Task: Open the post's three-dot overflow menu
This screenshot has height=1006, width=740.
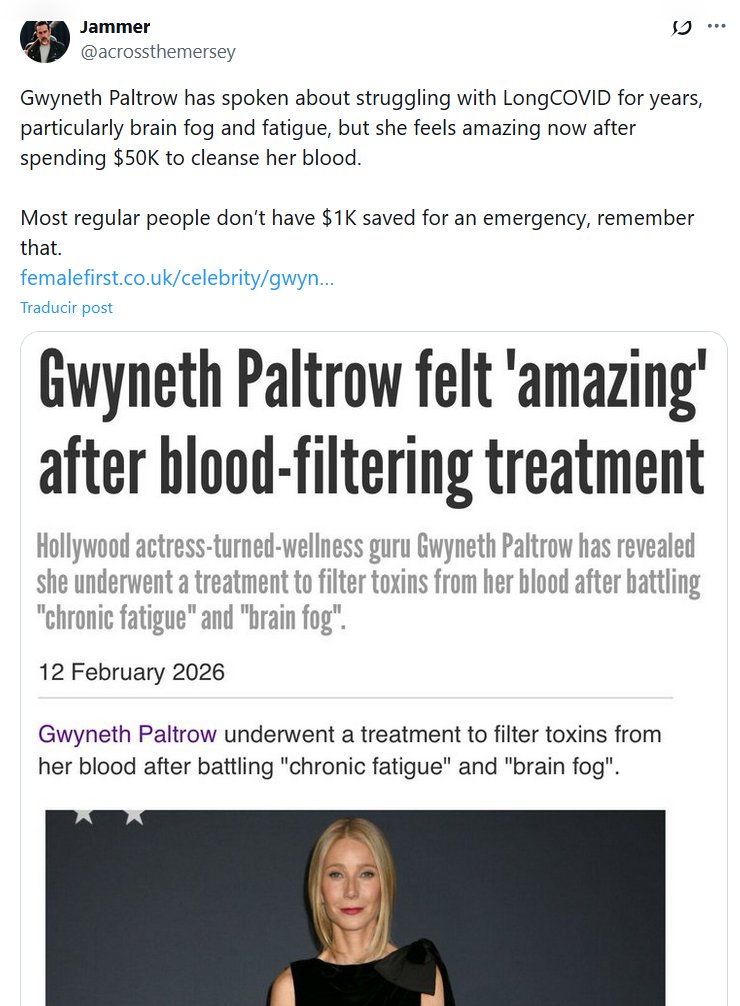Action: (x=716, y=26)
